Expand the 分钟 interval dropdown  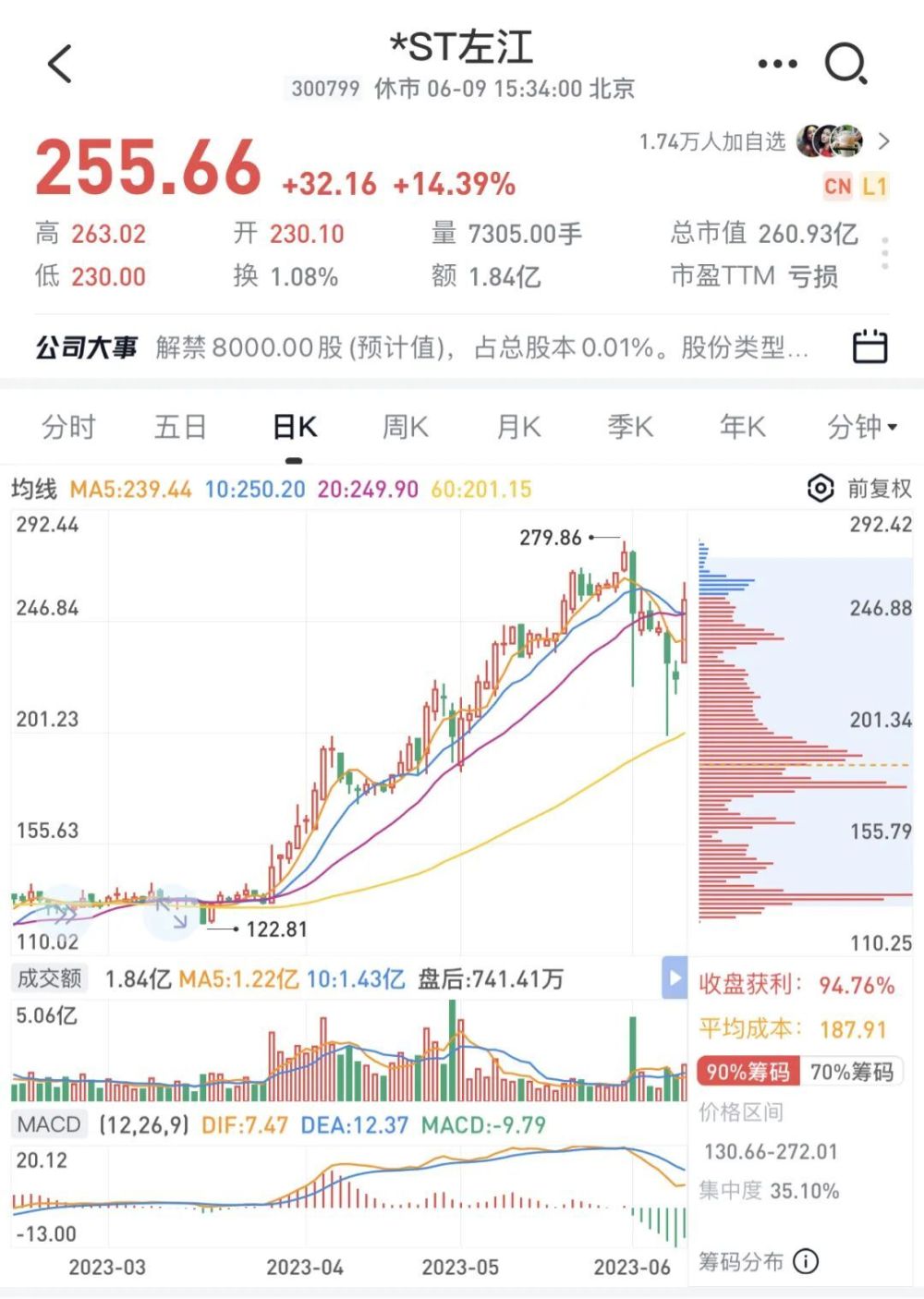862,427
